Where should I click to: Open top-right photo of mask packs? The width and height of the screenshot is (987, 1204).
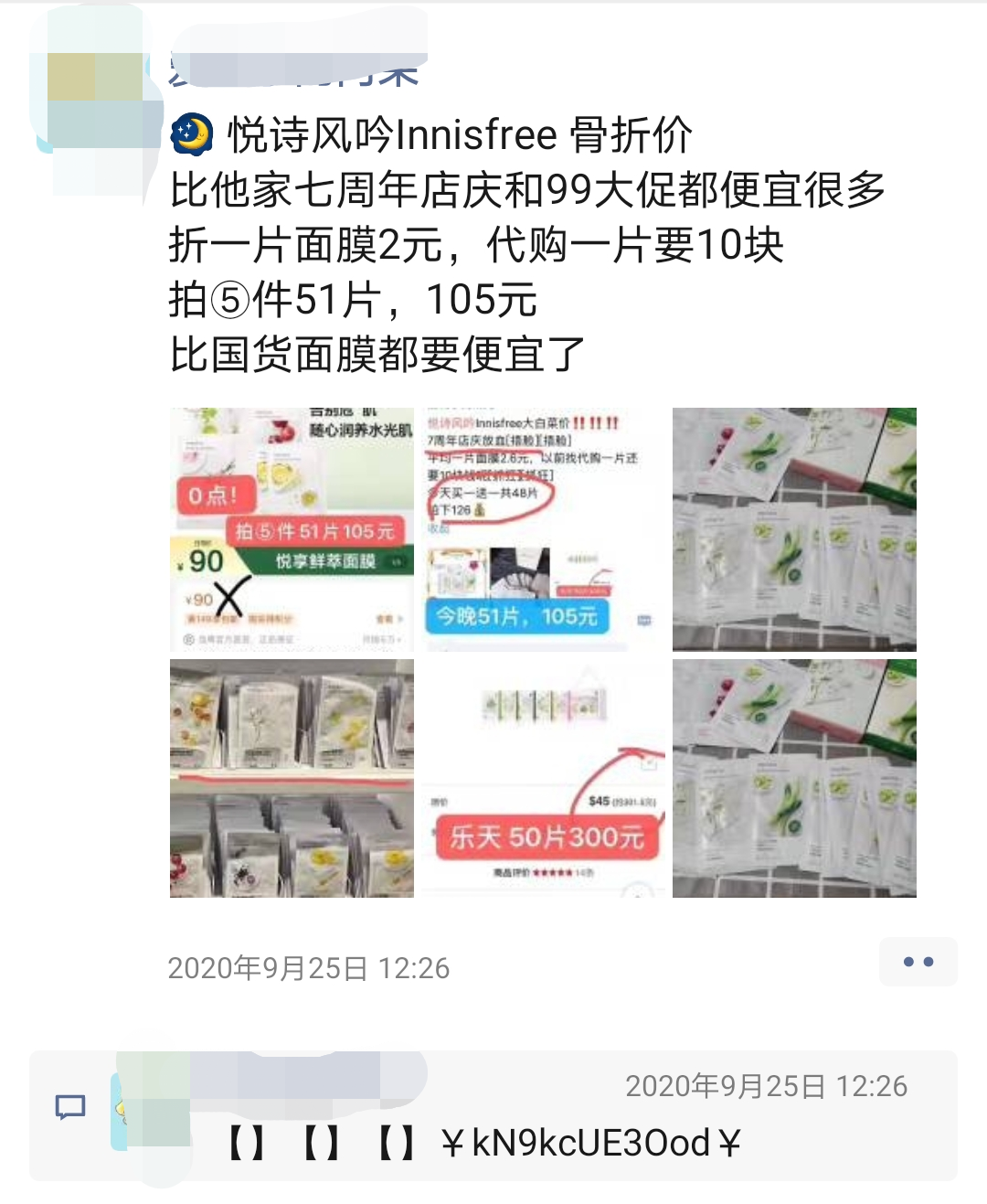point(794,529)
